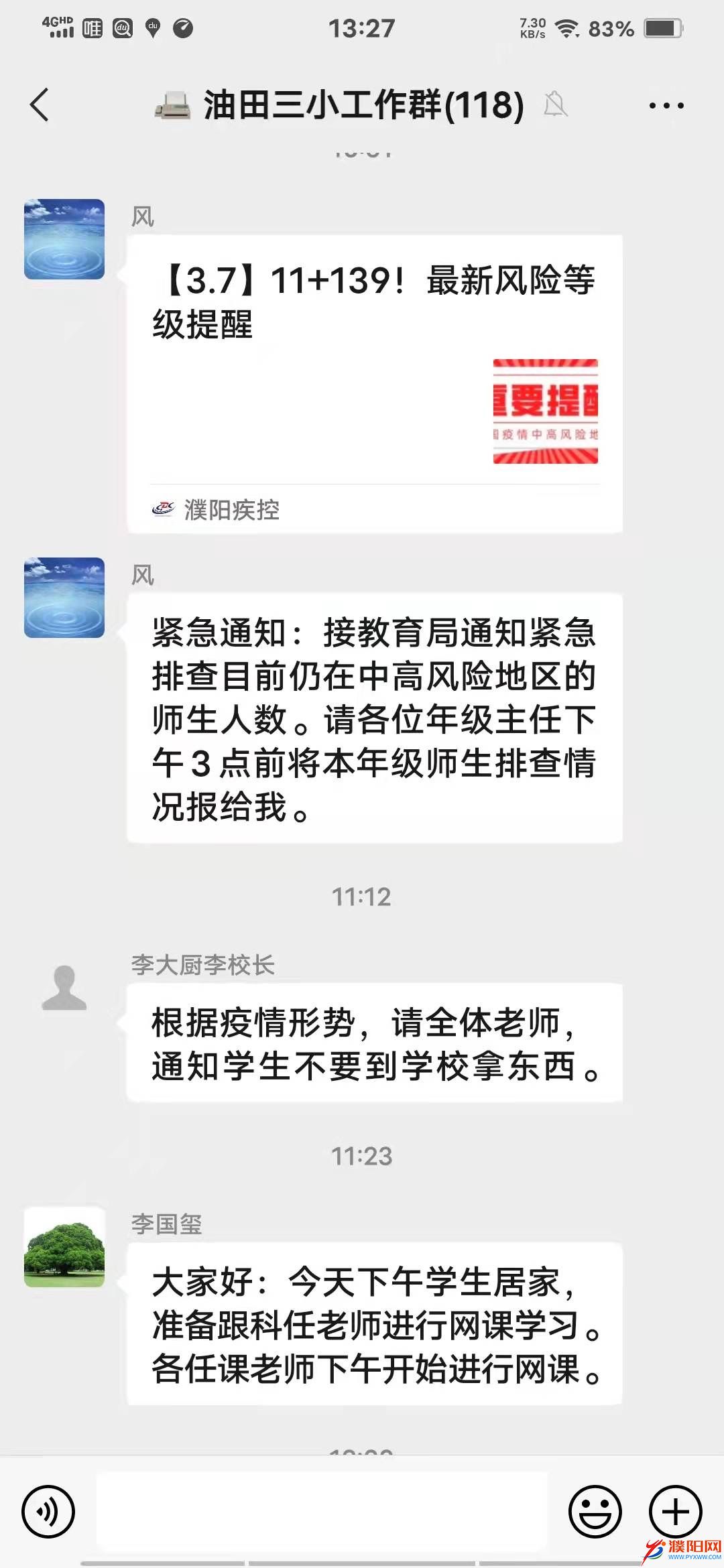The image size is (724, 1568).
Task: Tap the message text field
Action: tap(322, 1511)
